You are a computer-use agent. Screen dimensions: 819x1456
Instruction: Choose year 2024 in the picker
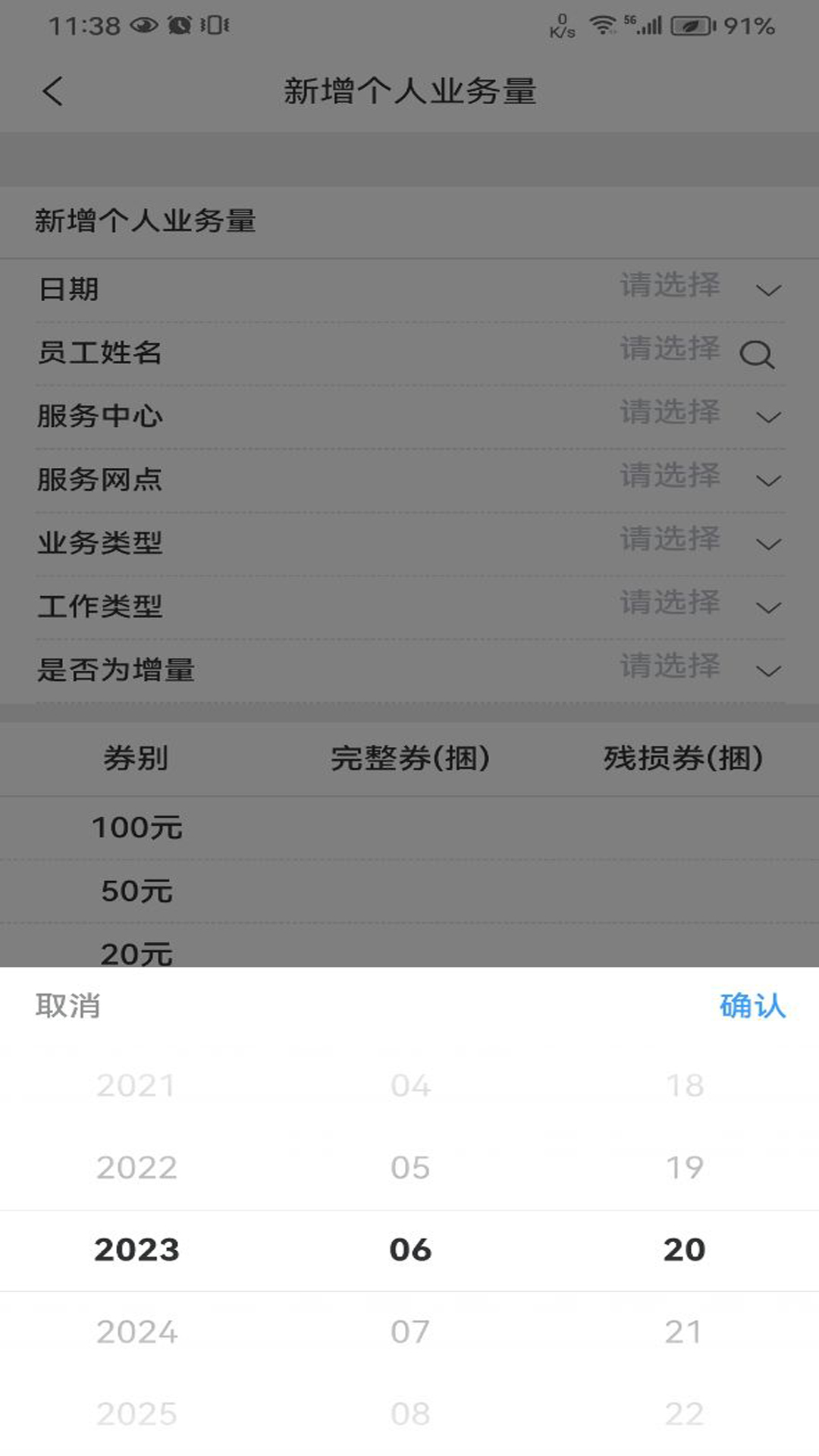pos(136,1332)
